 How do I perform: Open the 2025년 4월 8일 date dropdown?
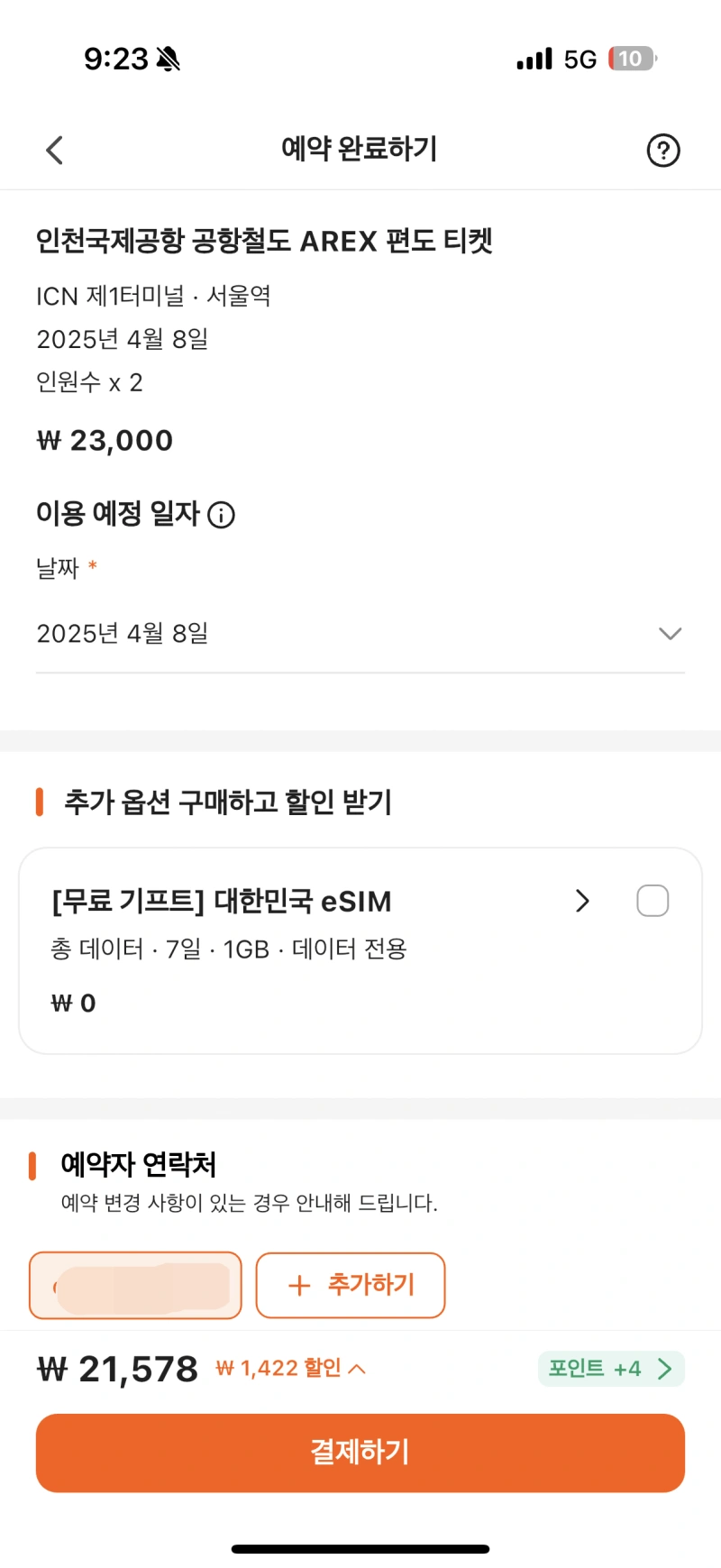coord(670,634)
